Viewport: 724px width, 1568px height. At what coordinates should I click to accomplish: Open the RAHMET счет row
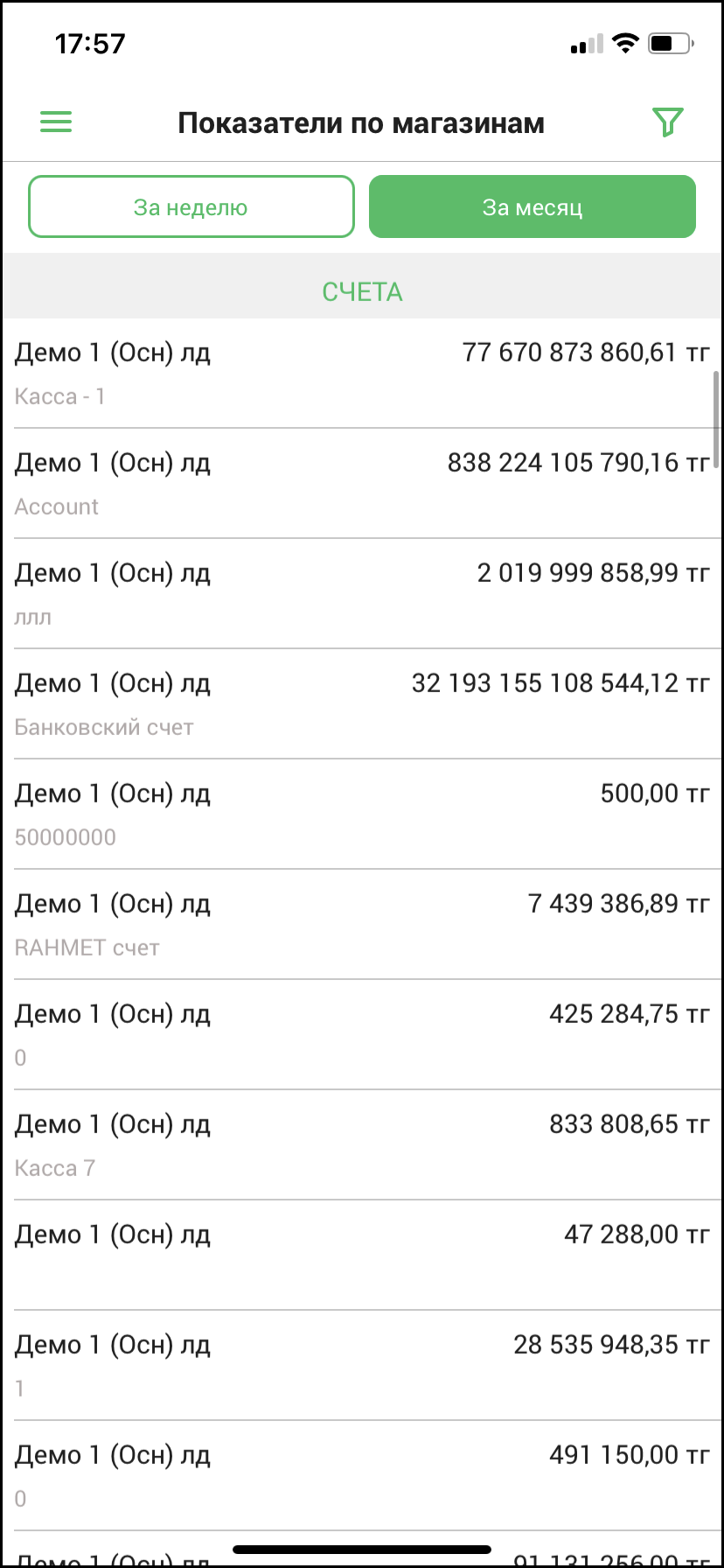point(362,925)
